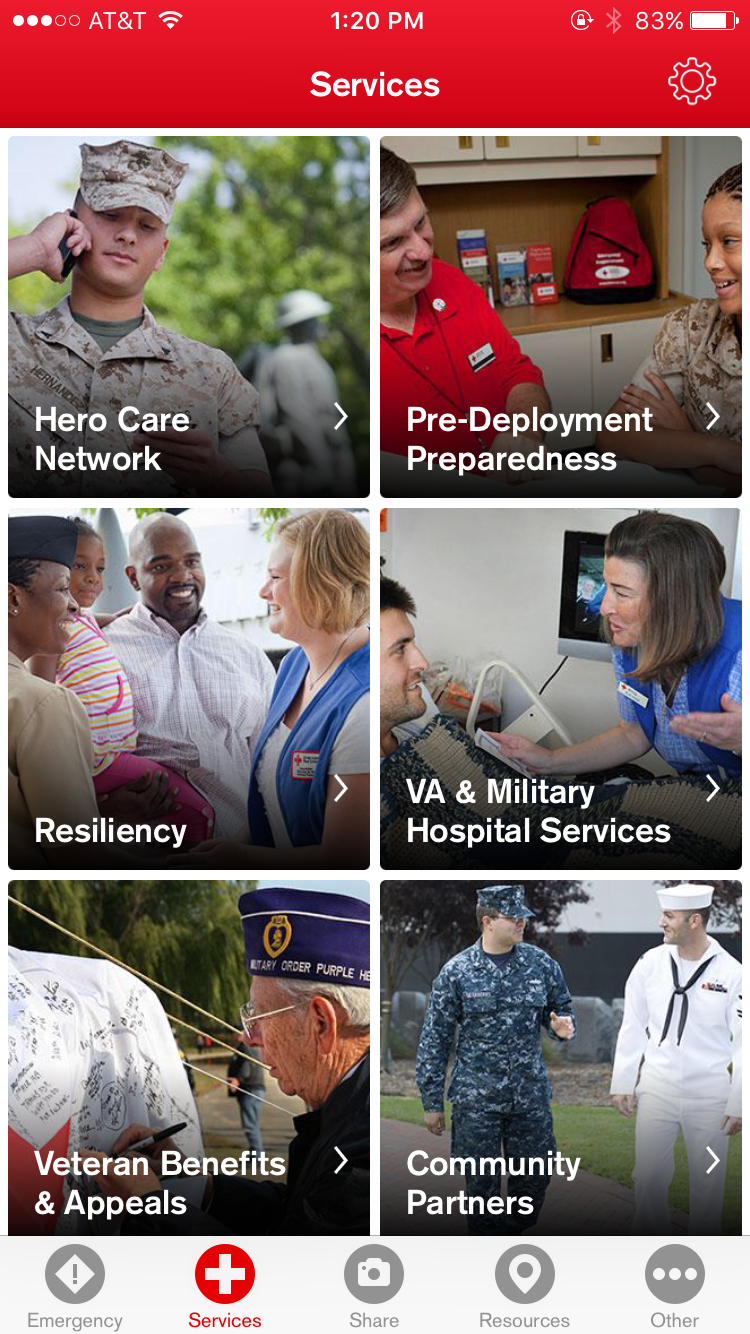Open the Hero Care Network card
Image resolution: width=750 pixels, height=1334 pixels.
(x=189, y=317)
